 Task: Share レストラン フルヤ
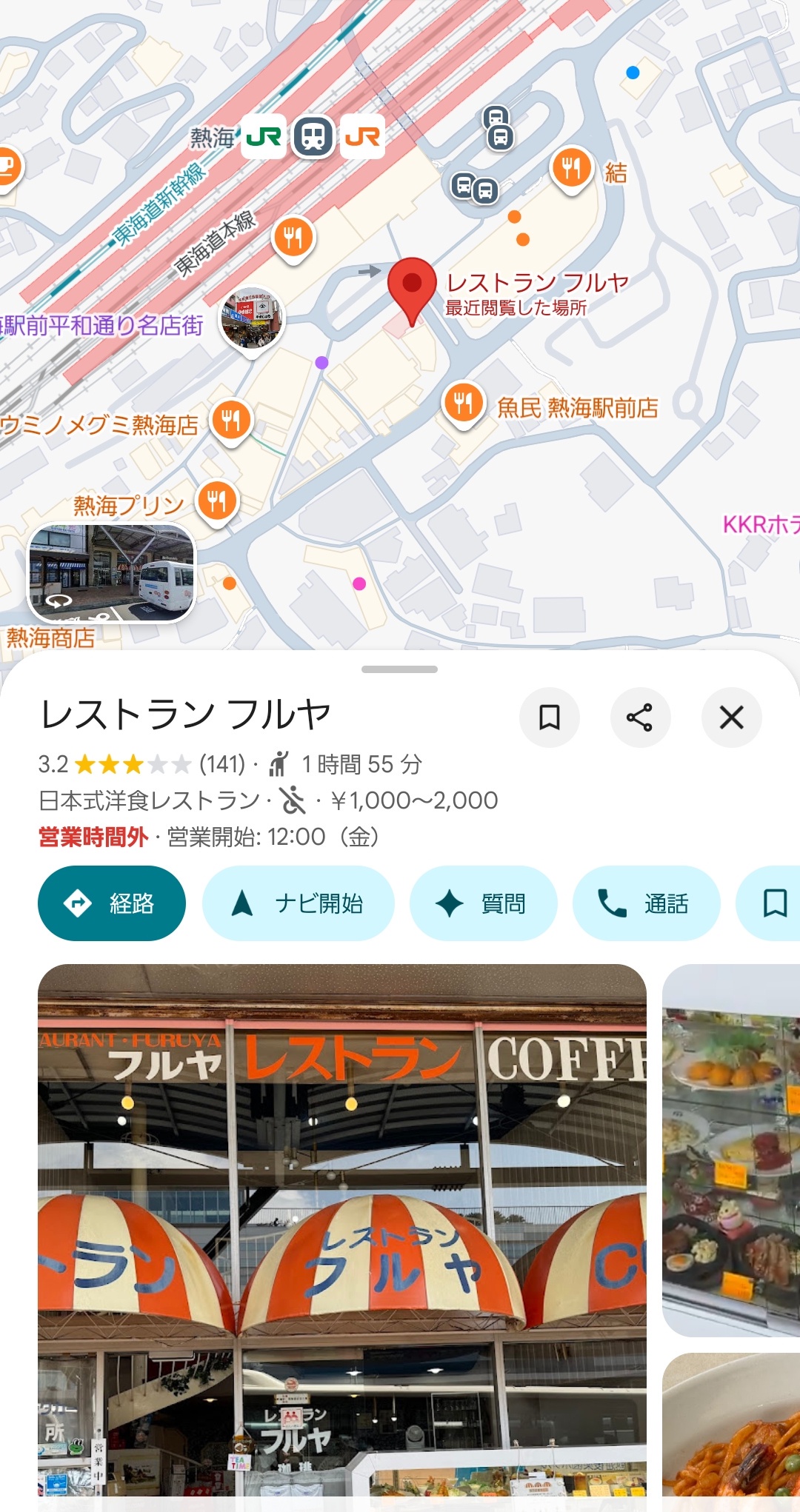coord(640,717)
